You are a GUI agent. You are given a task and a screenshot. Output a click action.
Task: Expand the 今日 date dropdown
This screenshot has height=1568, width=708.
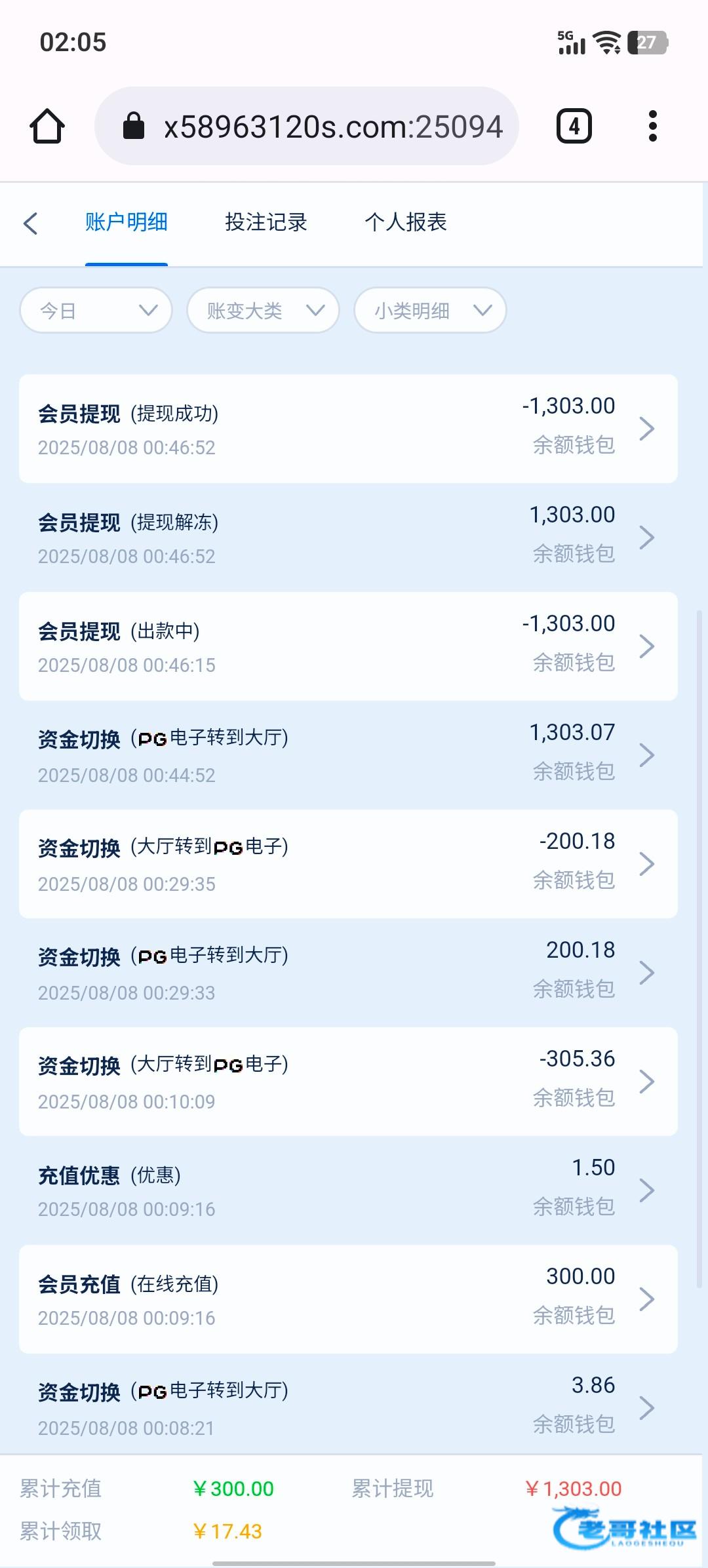[96, 310]
